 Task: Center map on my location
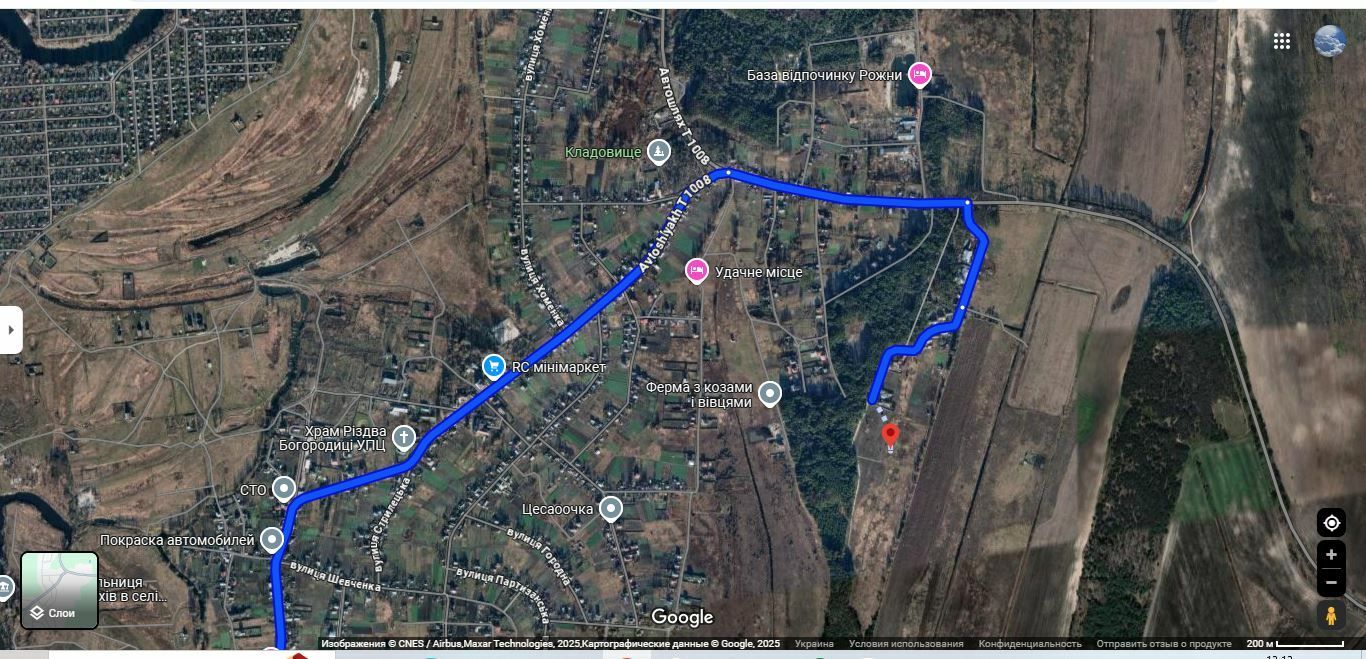coord(1331,523)
